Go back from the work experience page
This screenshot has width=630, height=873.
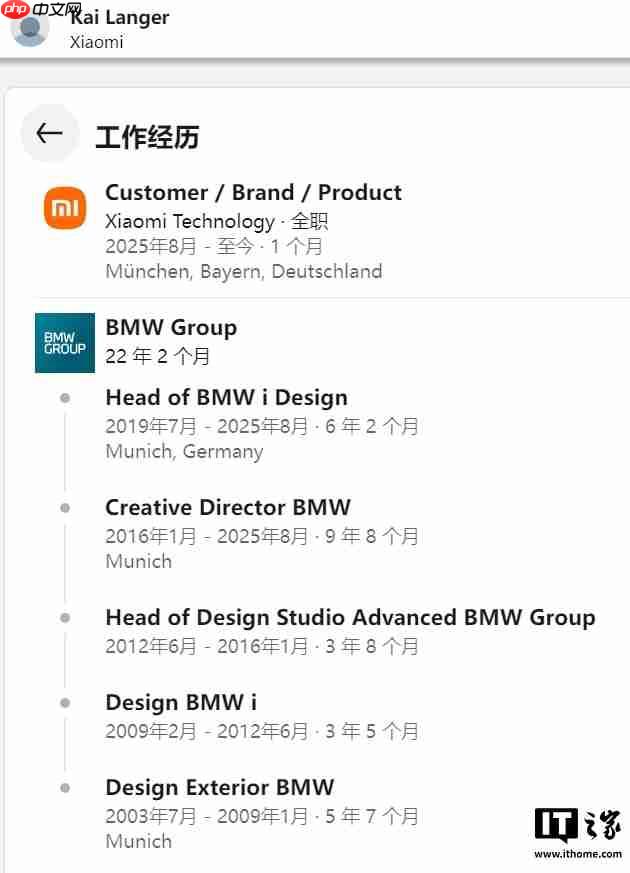(49, 133)
